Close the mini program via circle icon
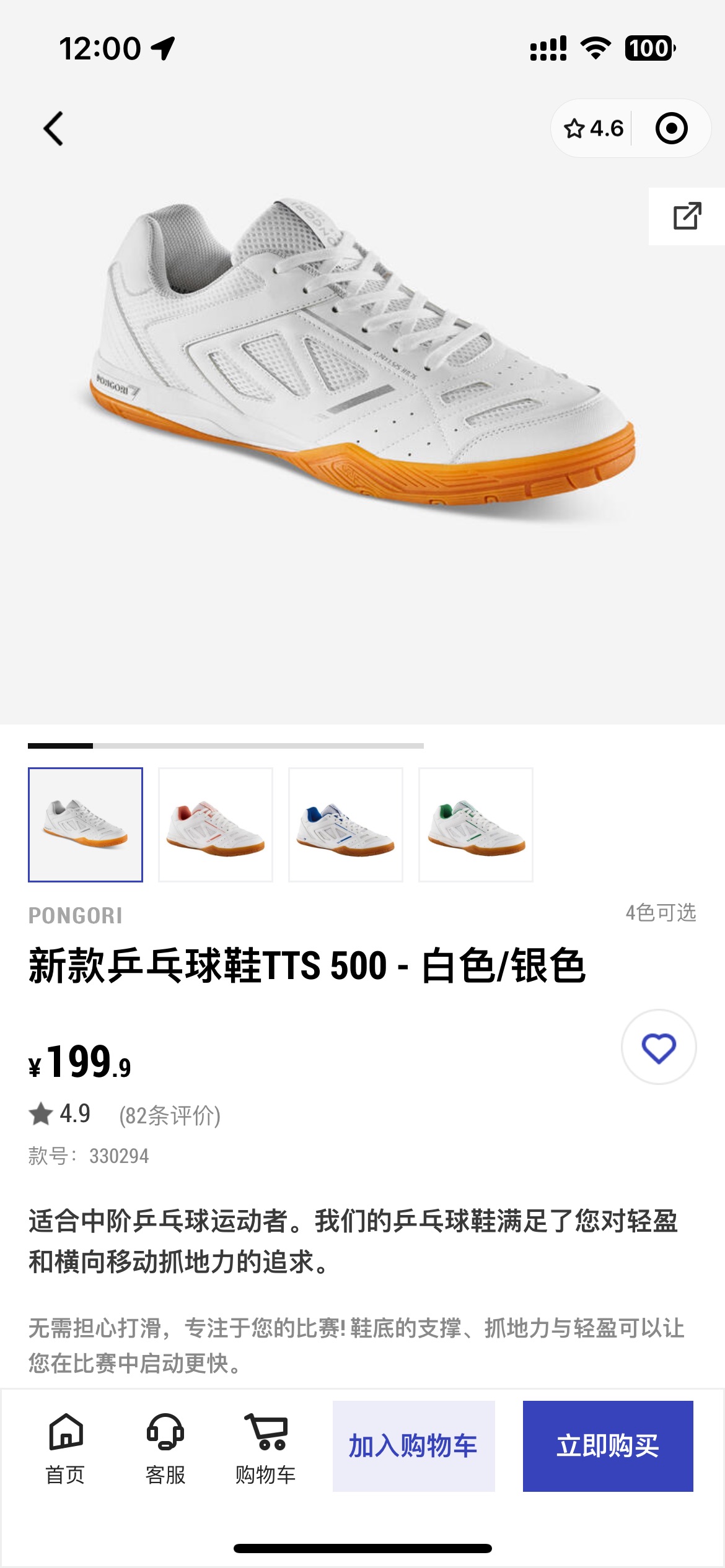The height and width of the screenshot is (1568, 725). [671, 129]
